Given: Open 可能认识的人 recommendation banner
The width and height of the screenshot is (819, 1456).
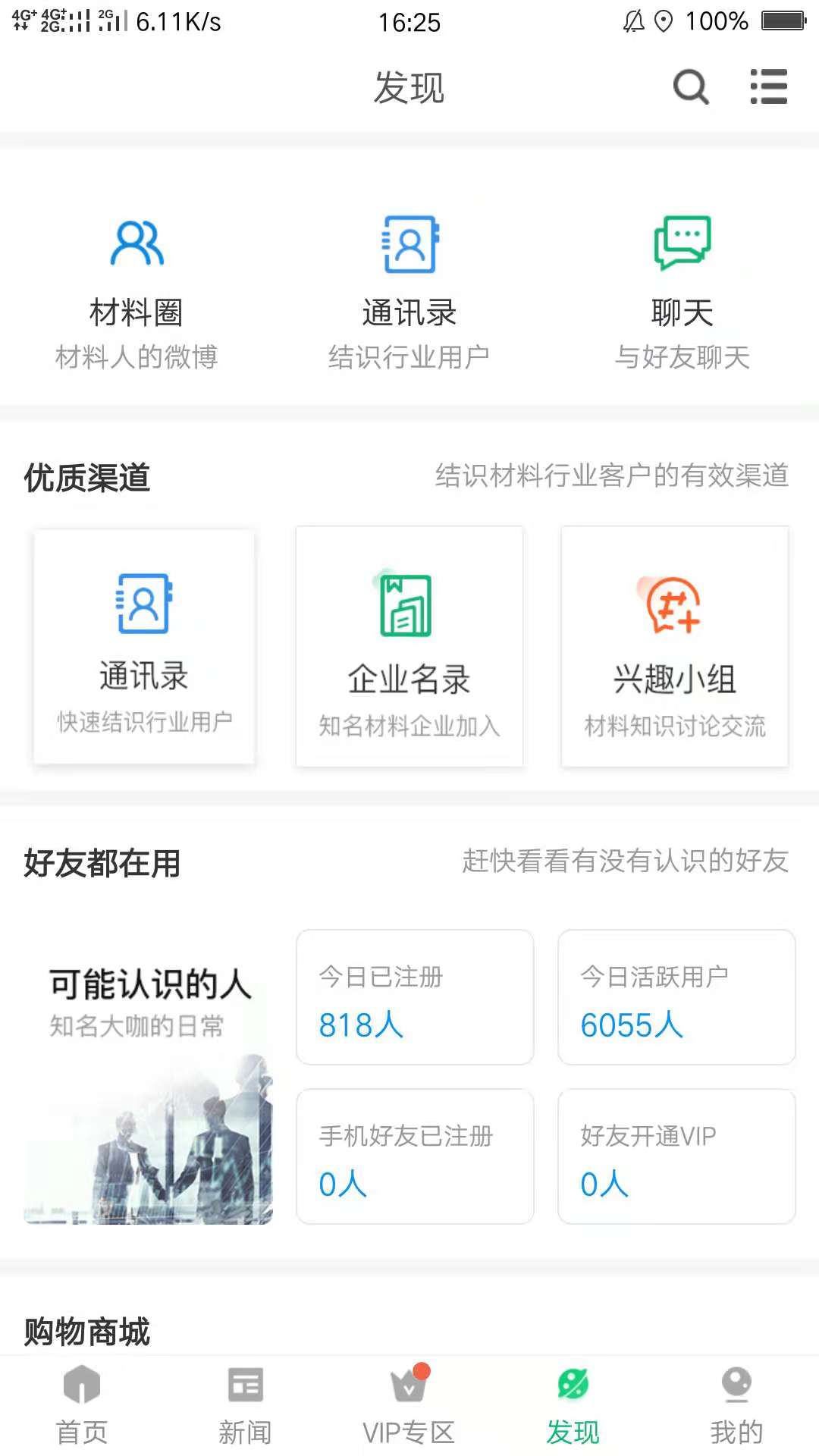Looking at the screenshot, I should pyautogui.click(x=150, y=1077).
